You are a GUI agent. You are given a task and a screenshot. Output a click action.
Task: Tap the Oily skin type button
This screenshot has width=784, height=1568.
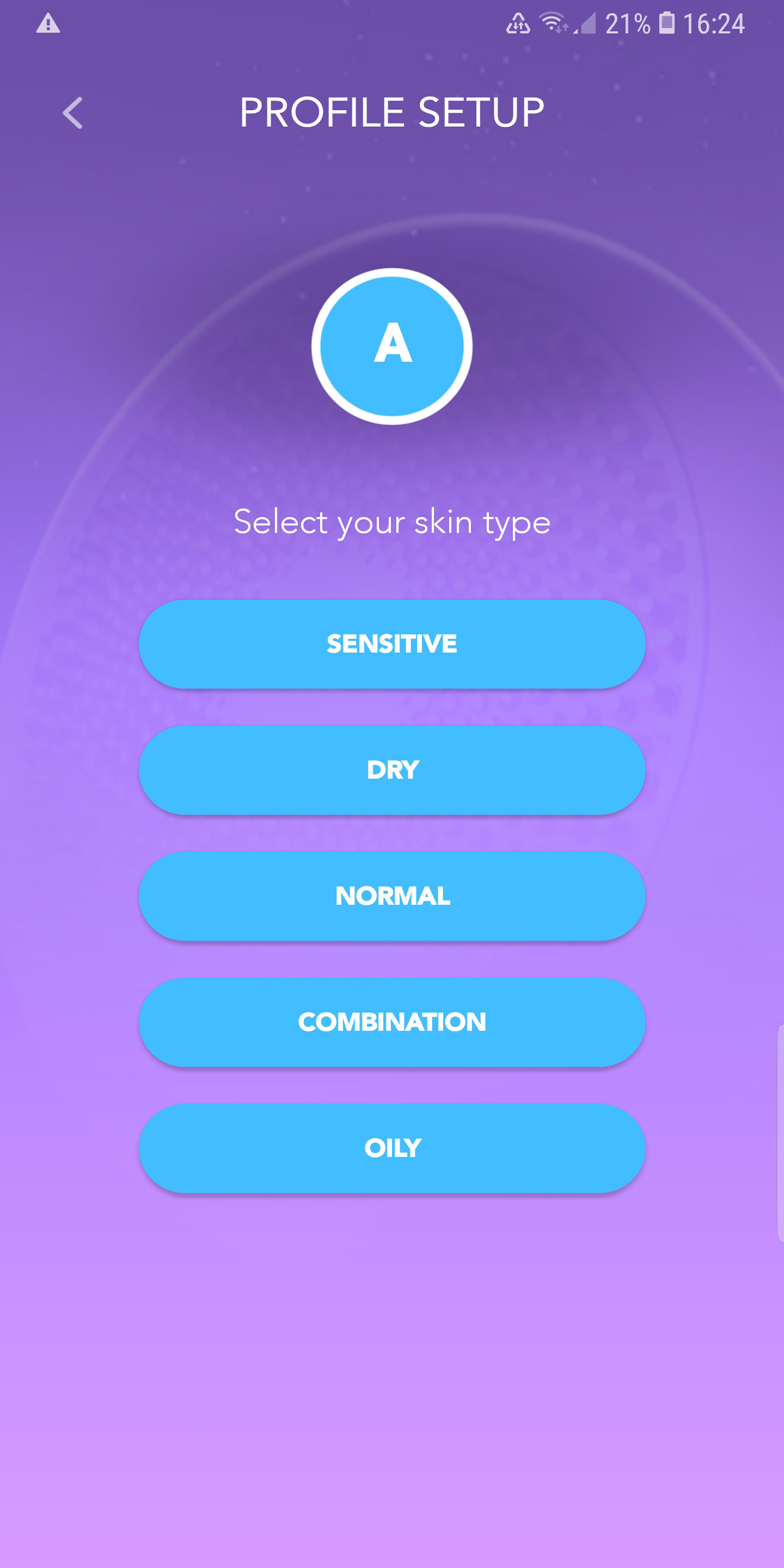[392, 1148]
